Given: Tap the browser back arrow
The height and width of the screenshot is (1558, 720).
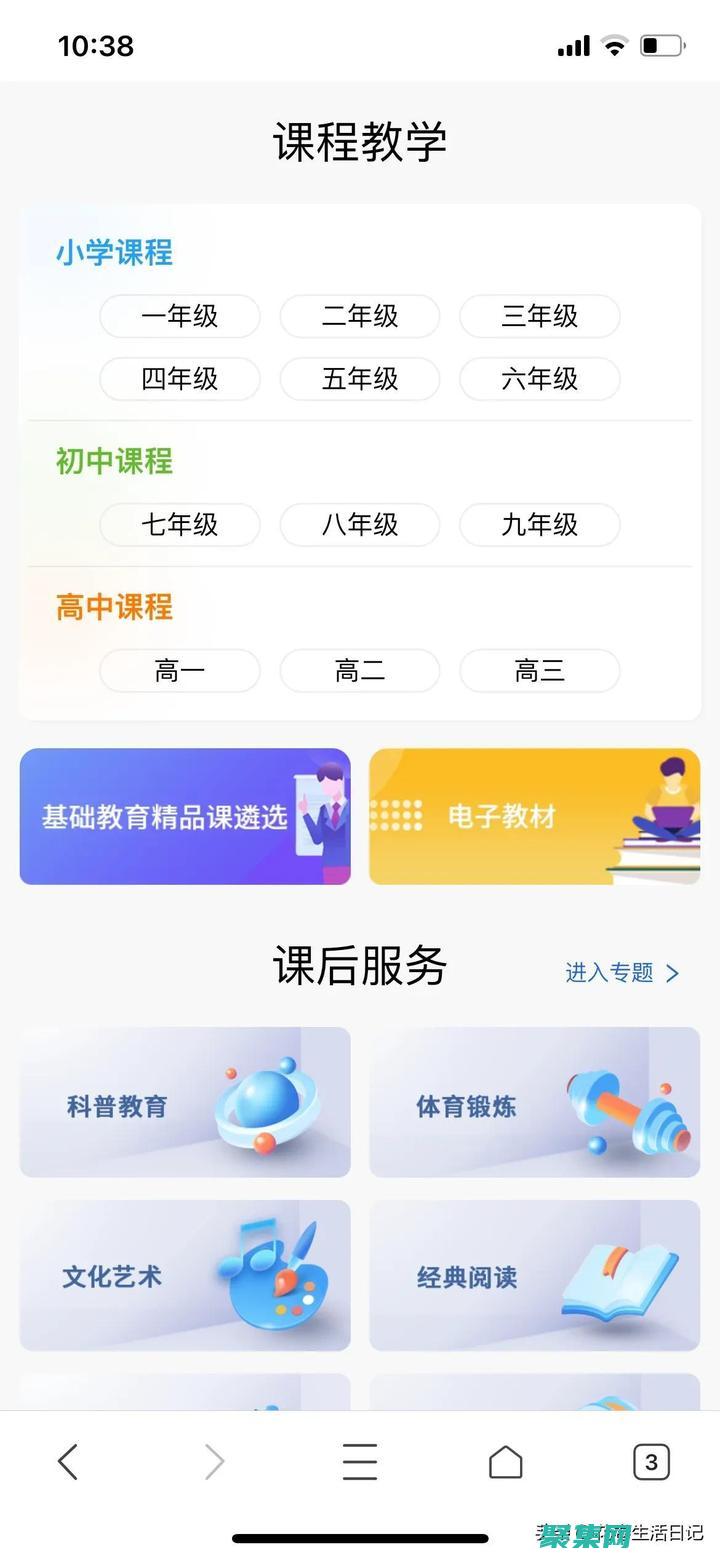Looking at the screenshot, I should pyautogui.click(x=67, y=1461).
